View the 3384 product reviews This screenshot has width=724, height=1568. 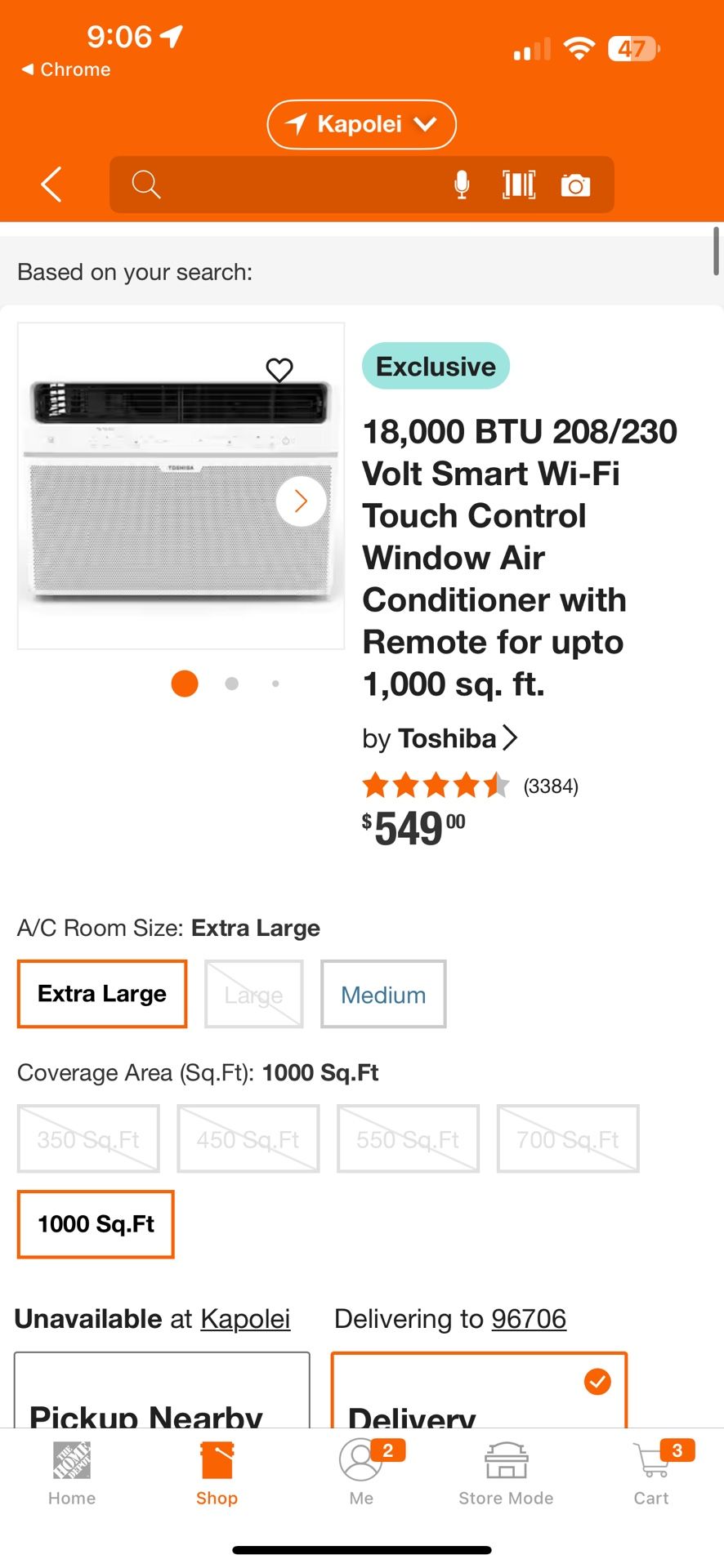[470, 786]
